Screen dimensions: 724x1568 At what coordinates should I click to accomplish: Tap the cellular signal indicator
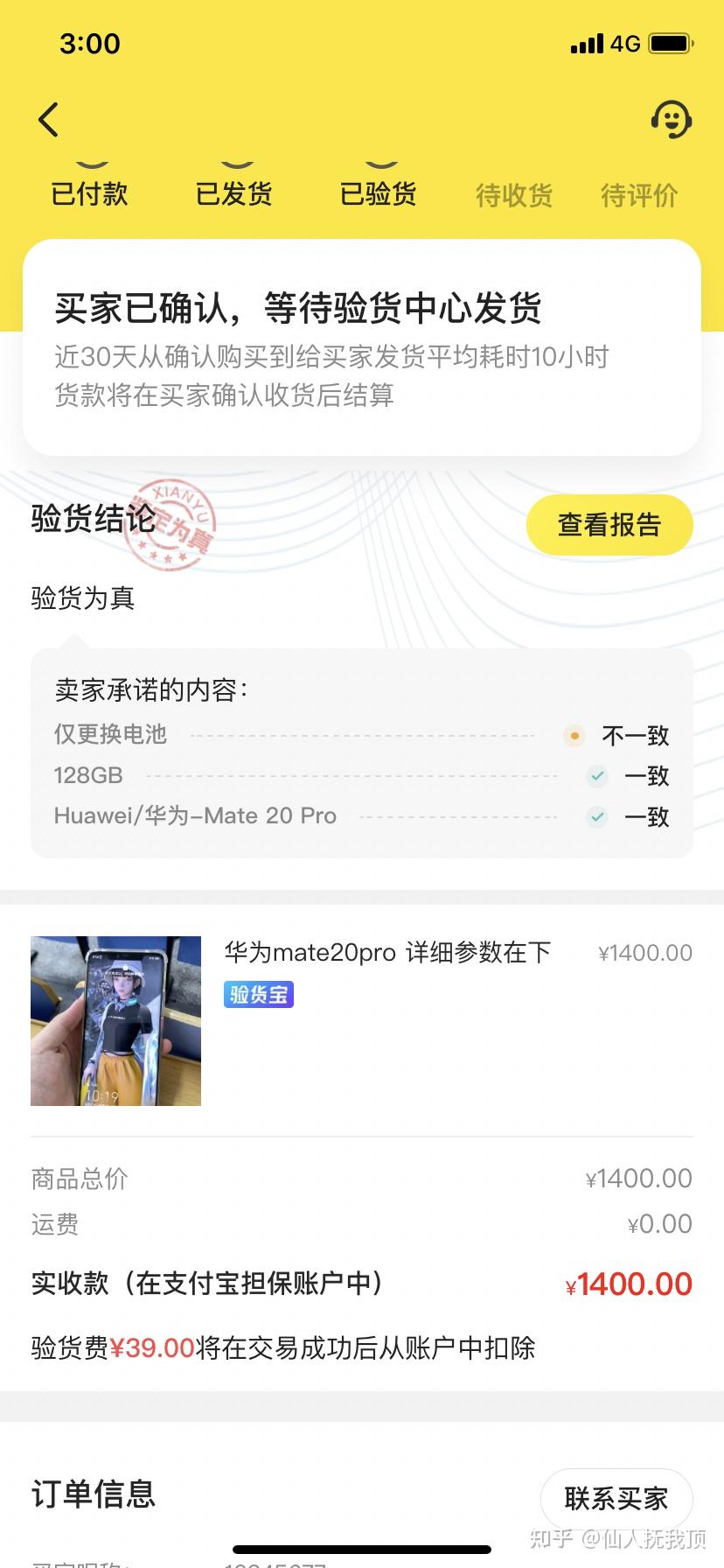[x=588, y=43]
